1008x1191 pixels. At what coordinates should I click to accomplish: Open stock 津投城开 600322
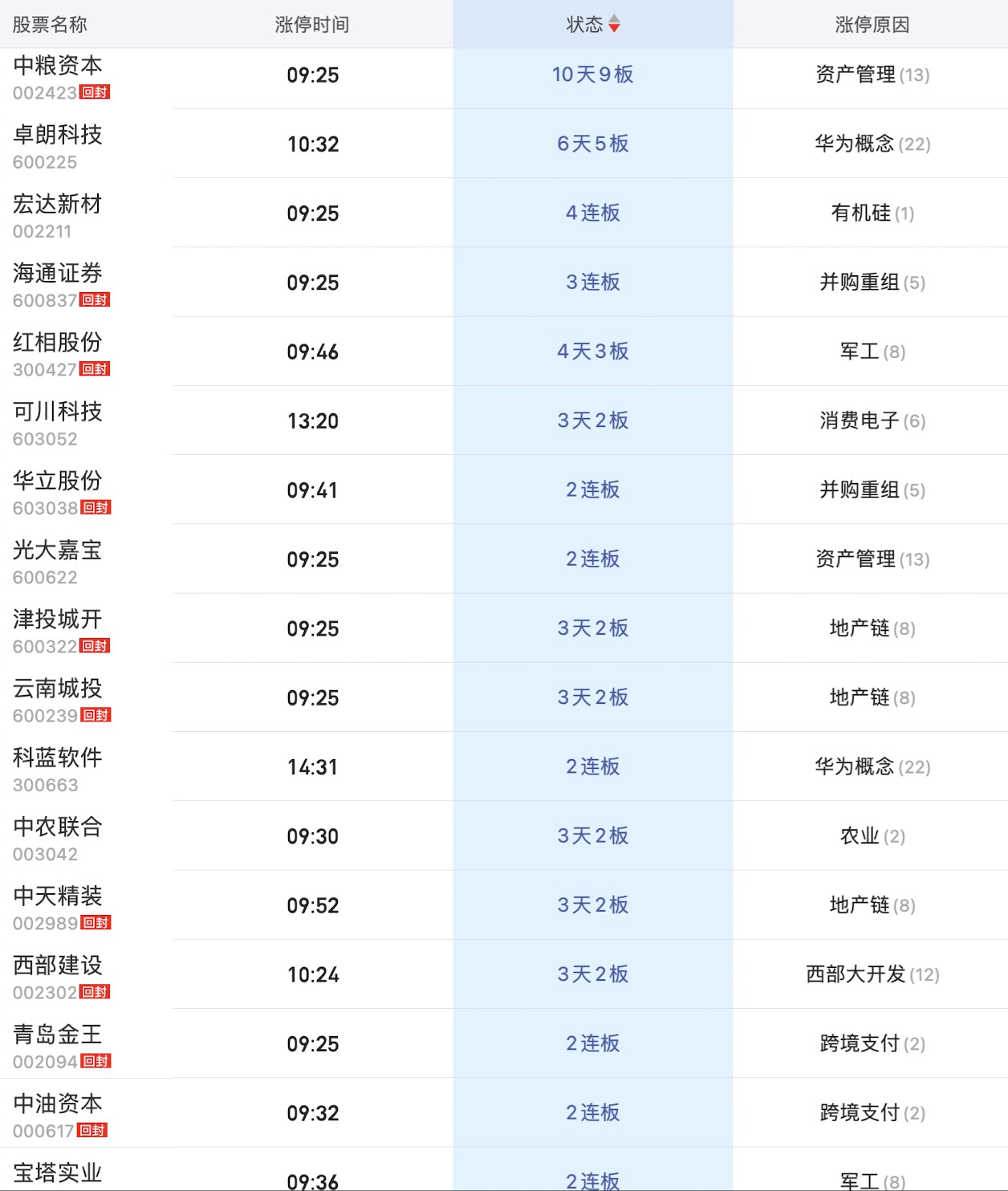click(x=58, y=619)
